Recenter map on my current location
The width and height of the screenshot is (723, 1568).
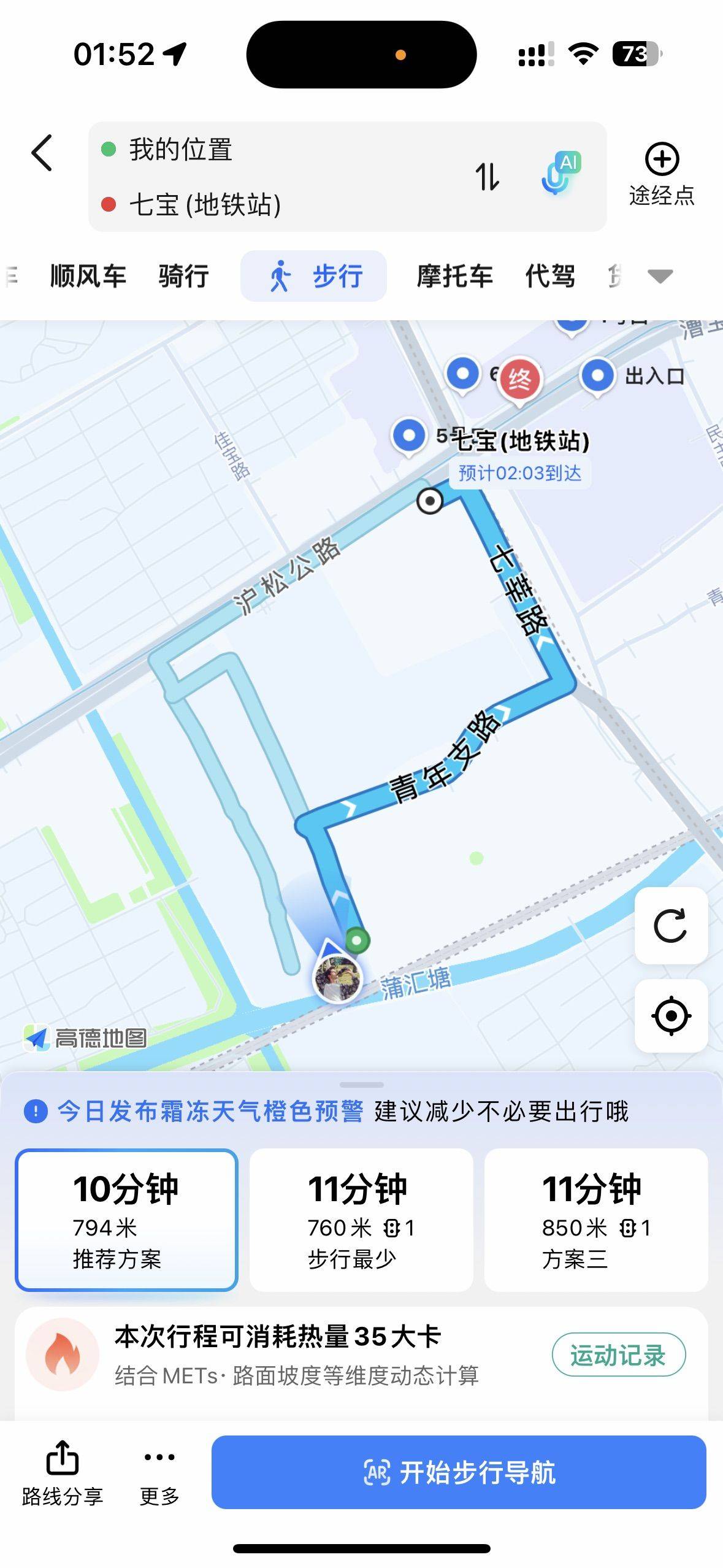[x=671, y=1016]
